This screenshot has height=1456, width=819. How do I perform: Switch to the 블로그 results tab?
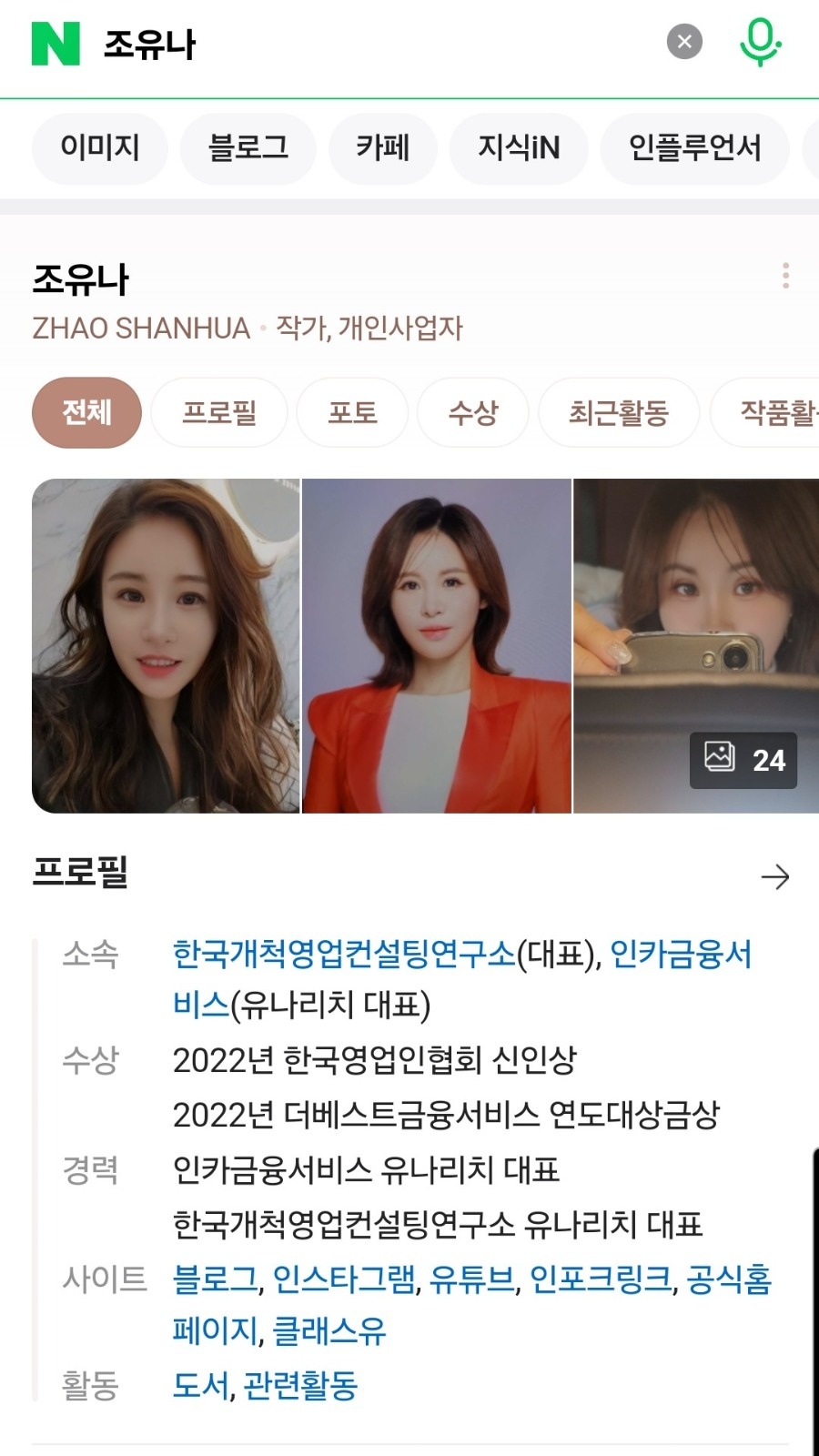pos(248,148)
